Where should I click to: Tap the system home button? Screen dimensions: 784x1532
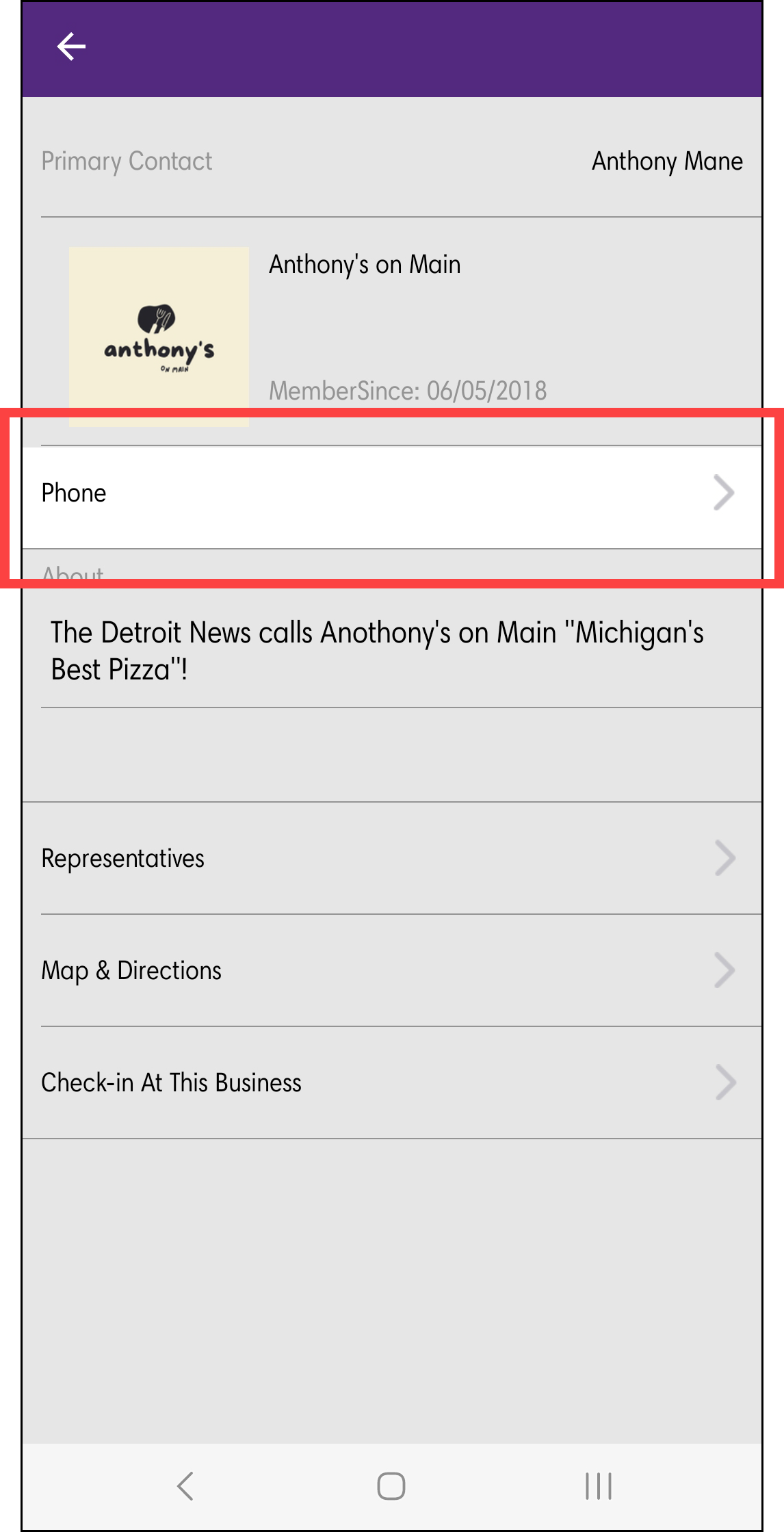[x=391, y=1485]
